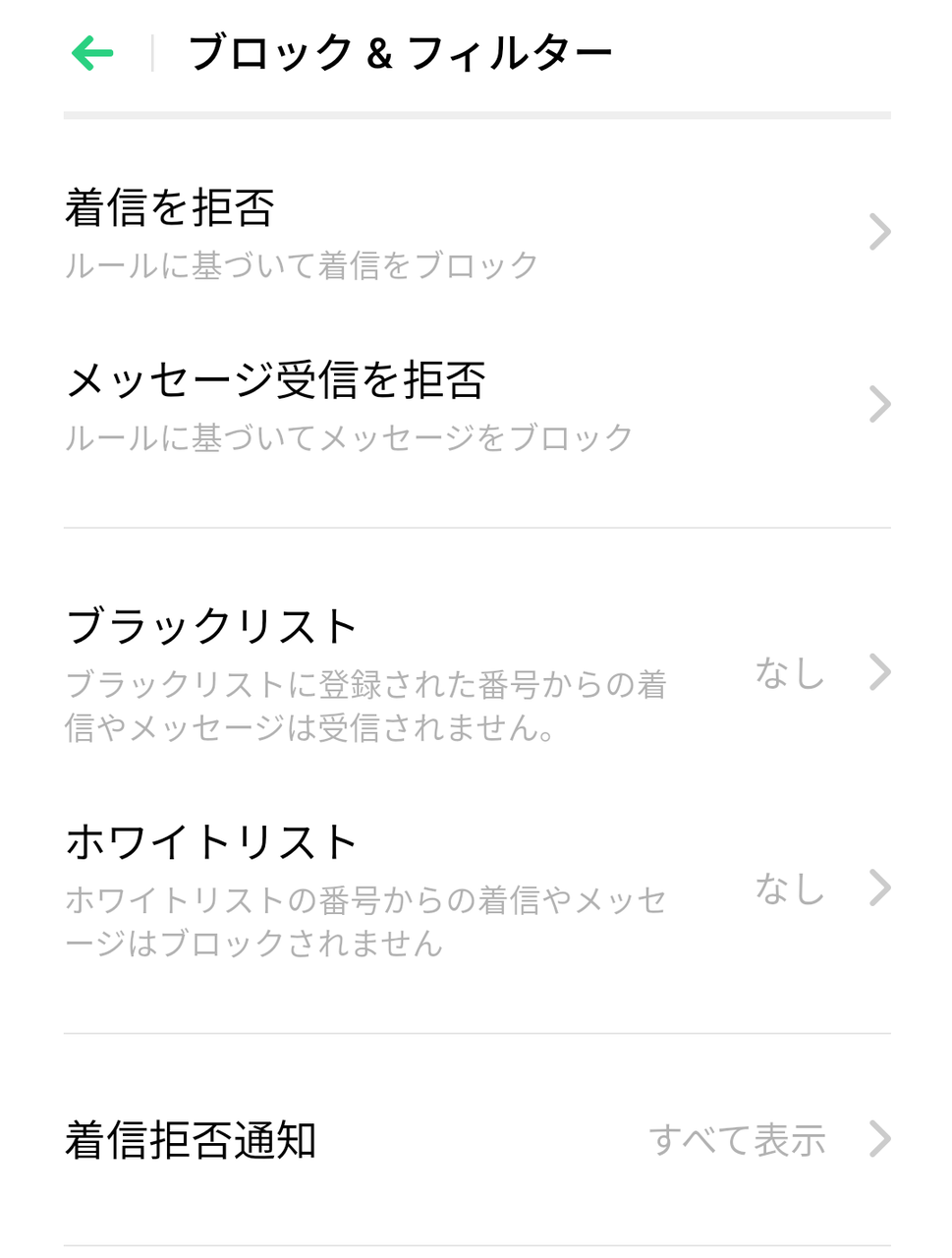This screenshot has height=1258, width=952.
Task: Tap the chevron beside ブラックリスト
Action: 877,672
